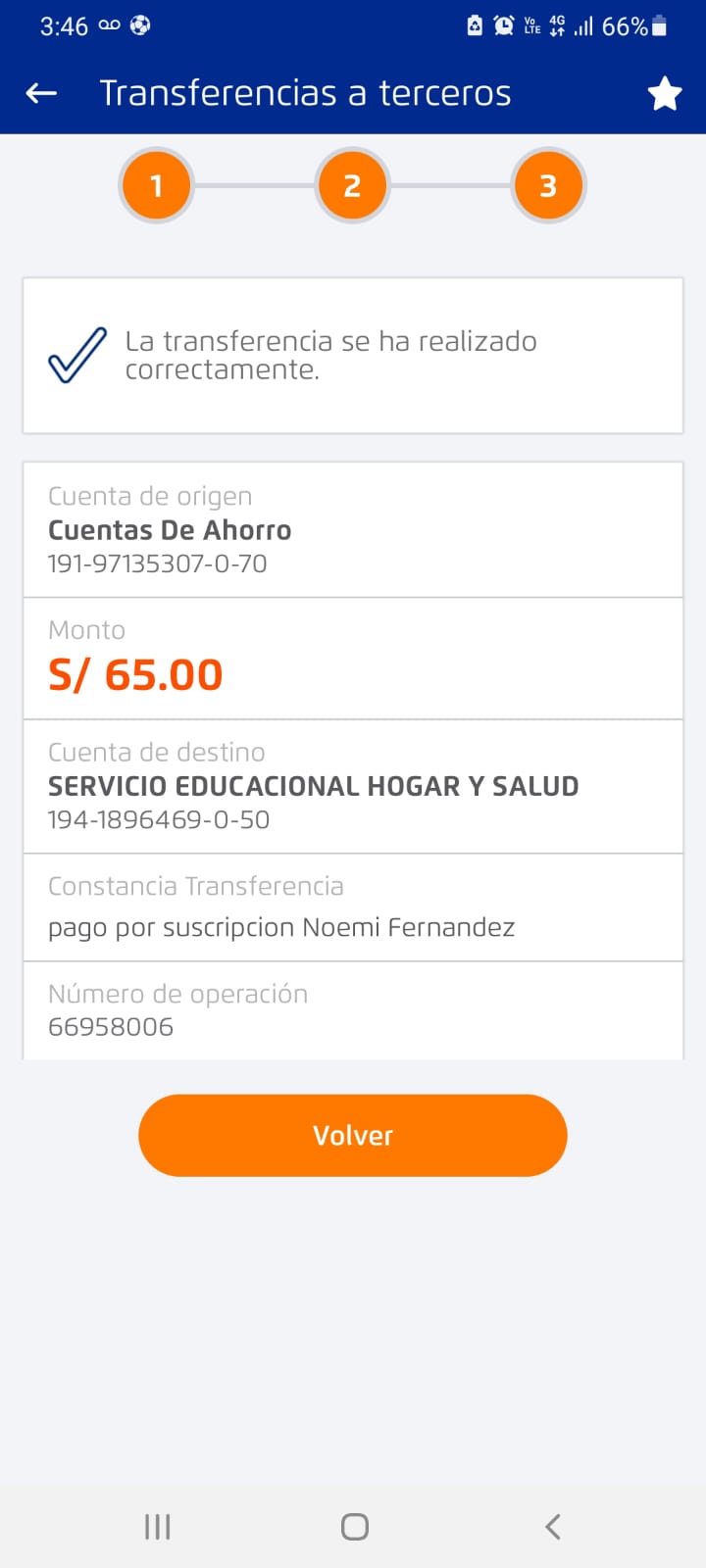Mark this transfer as favorite with the star
Viewport: 706px width, 1568px height.
[664, 94]
